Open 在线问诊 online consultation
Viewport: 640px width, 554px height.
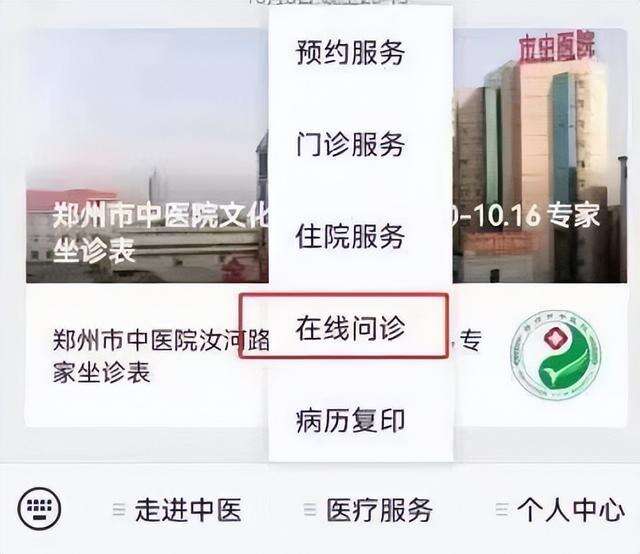(x=350, y=327)
